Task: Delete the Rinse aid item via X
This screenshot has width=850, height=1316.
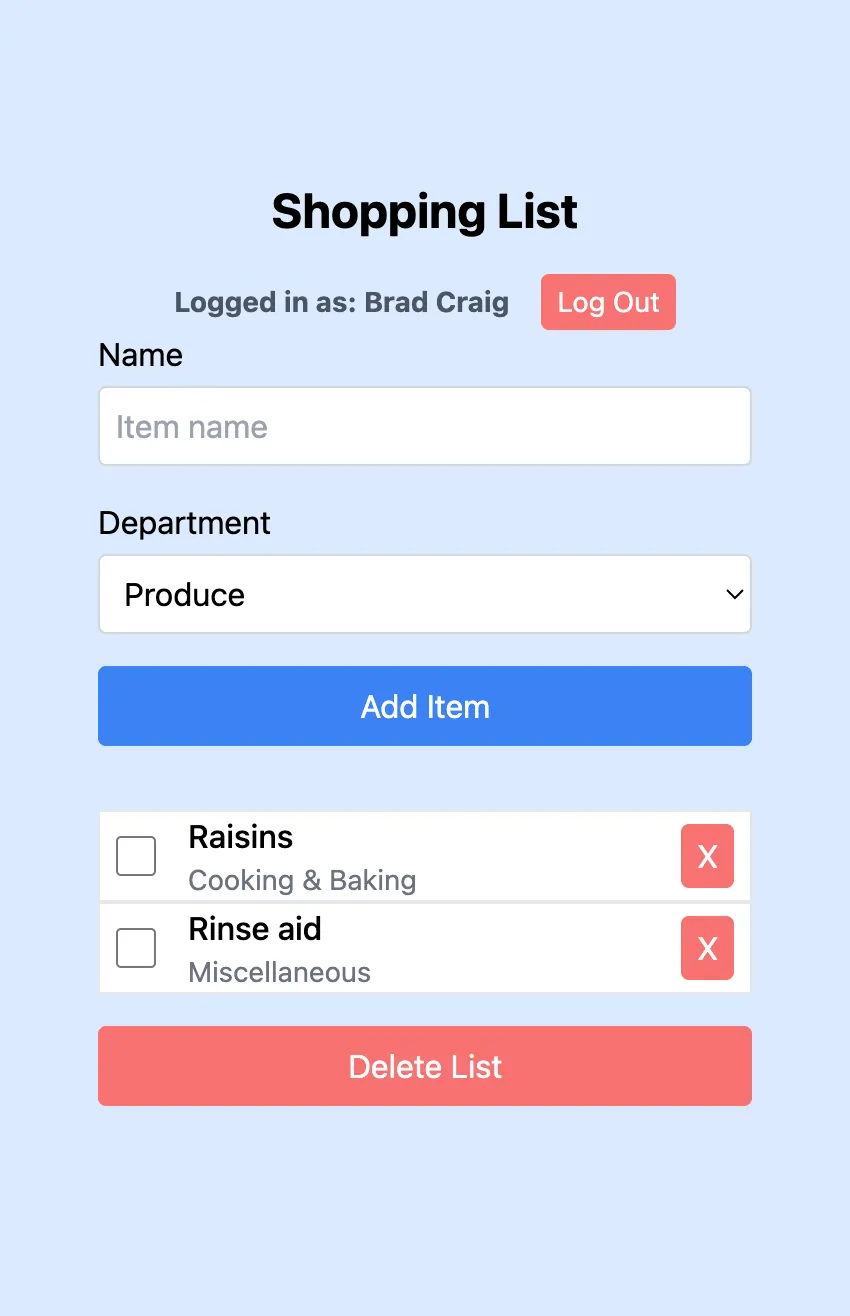Action: pyautogui.click(x=707, y=948)
